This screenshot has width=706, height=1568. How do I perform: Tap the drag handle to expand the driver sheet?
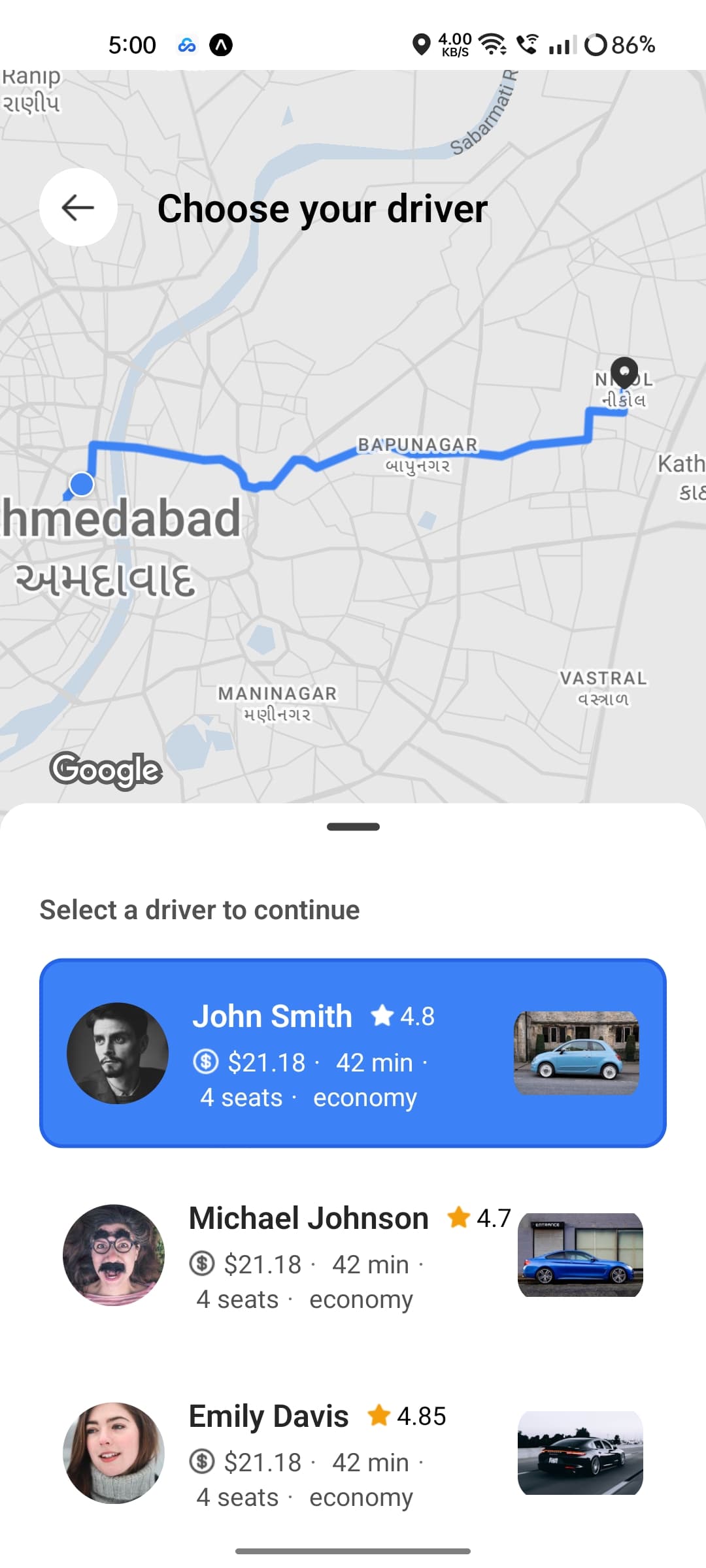353,826
